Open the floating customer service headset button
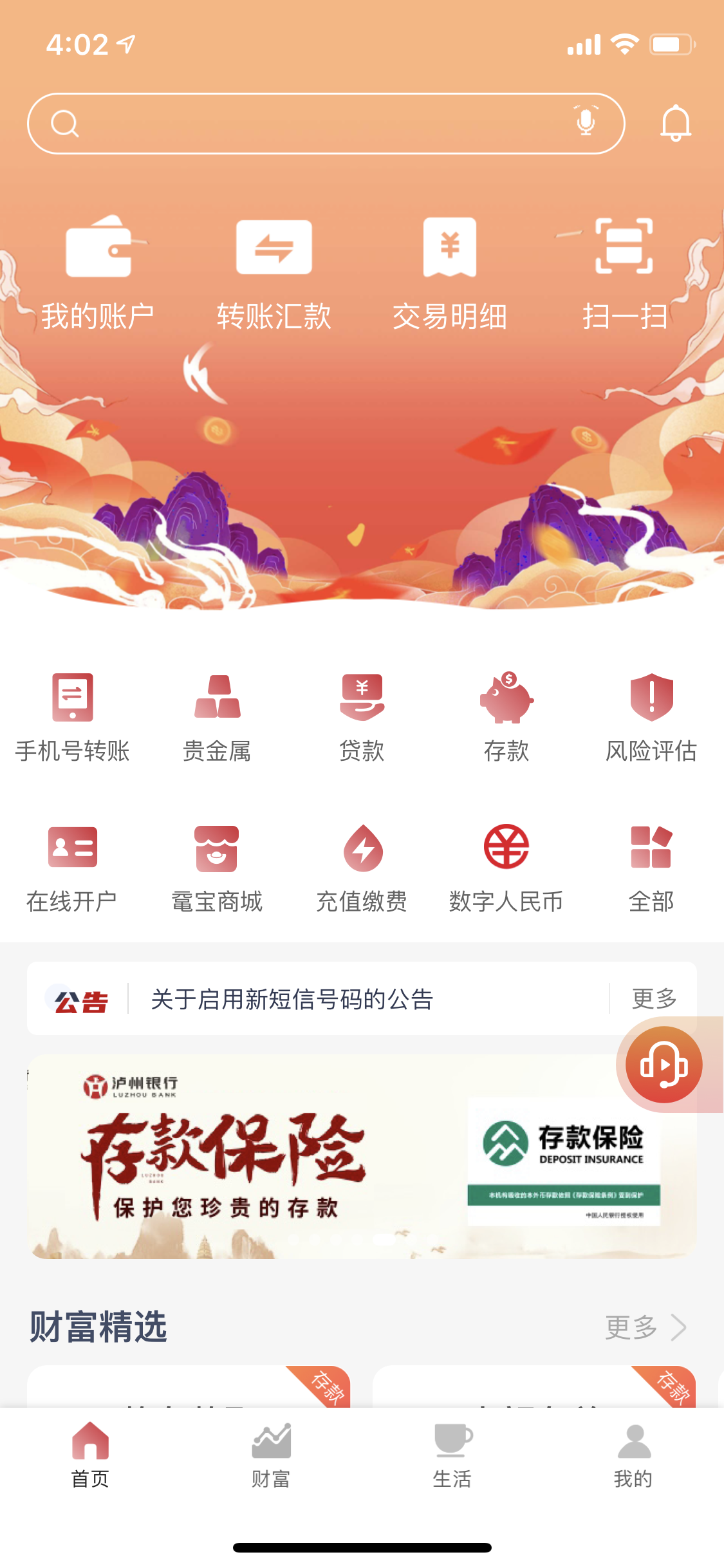The height and width of the screenshot is (1568, 724). (664, 1065)
